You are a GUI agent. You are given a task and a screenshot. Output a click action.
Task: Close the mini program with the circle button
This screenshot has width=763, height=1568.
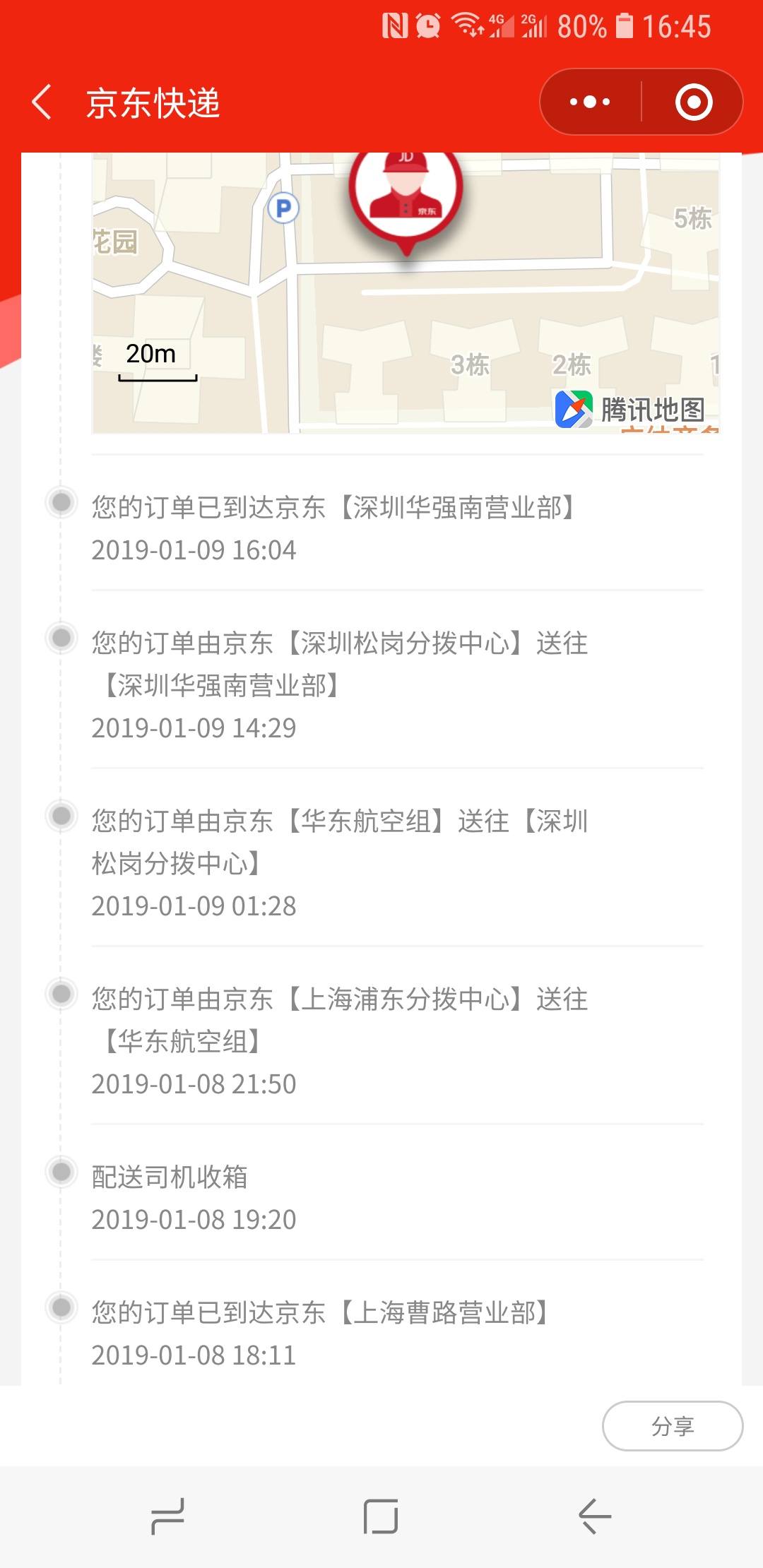[x=693, y=102]
